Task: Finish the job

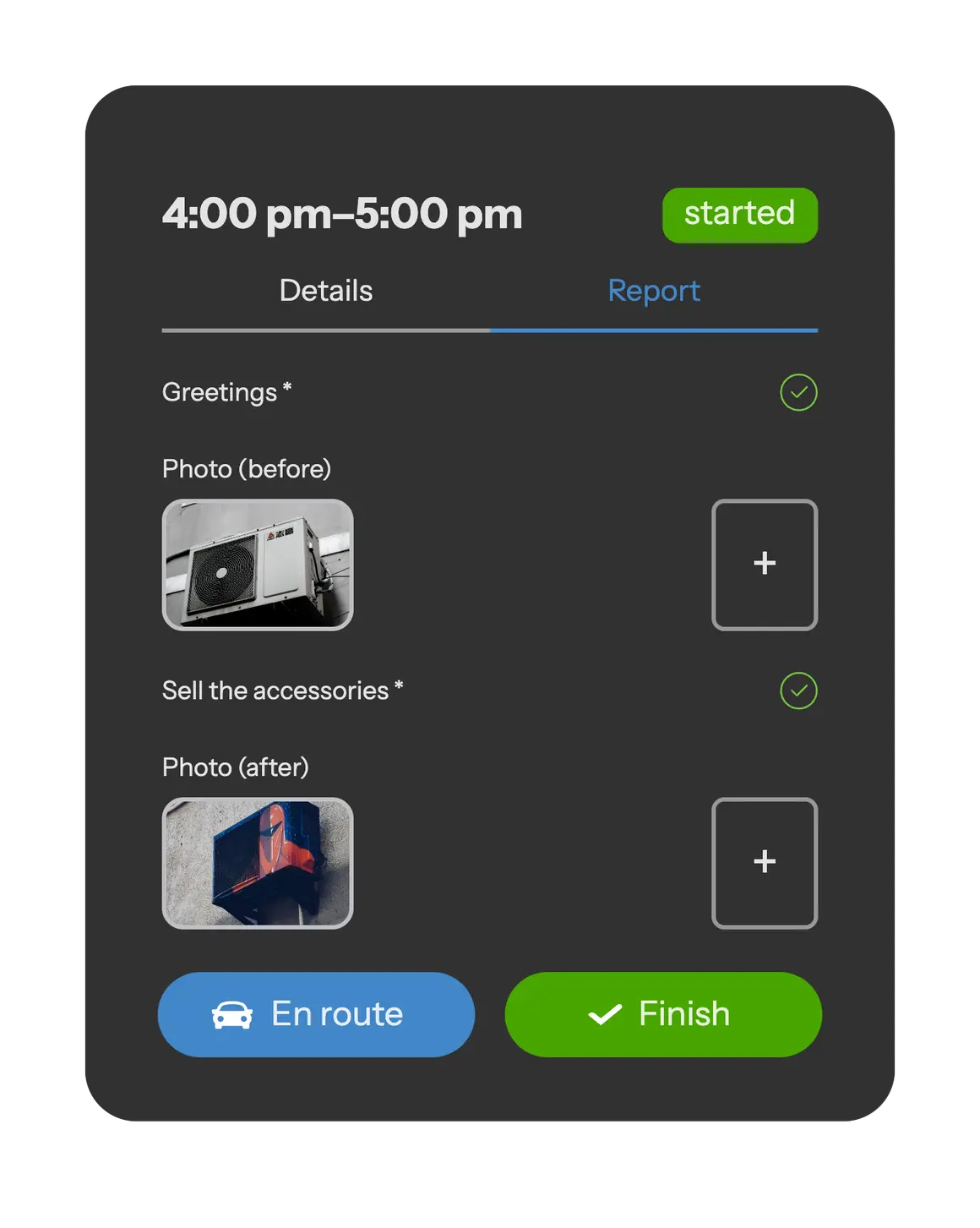Action: point(662,1014)
